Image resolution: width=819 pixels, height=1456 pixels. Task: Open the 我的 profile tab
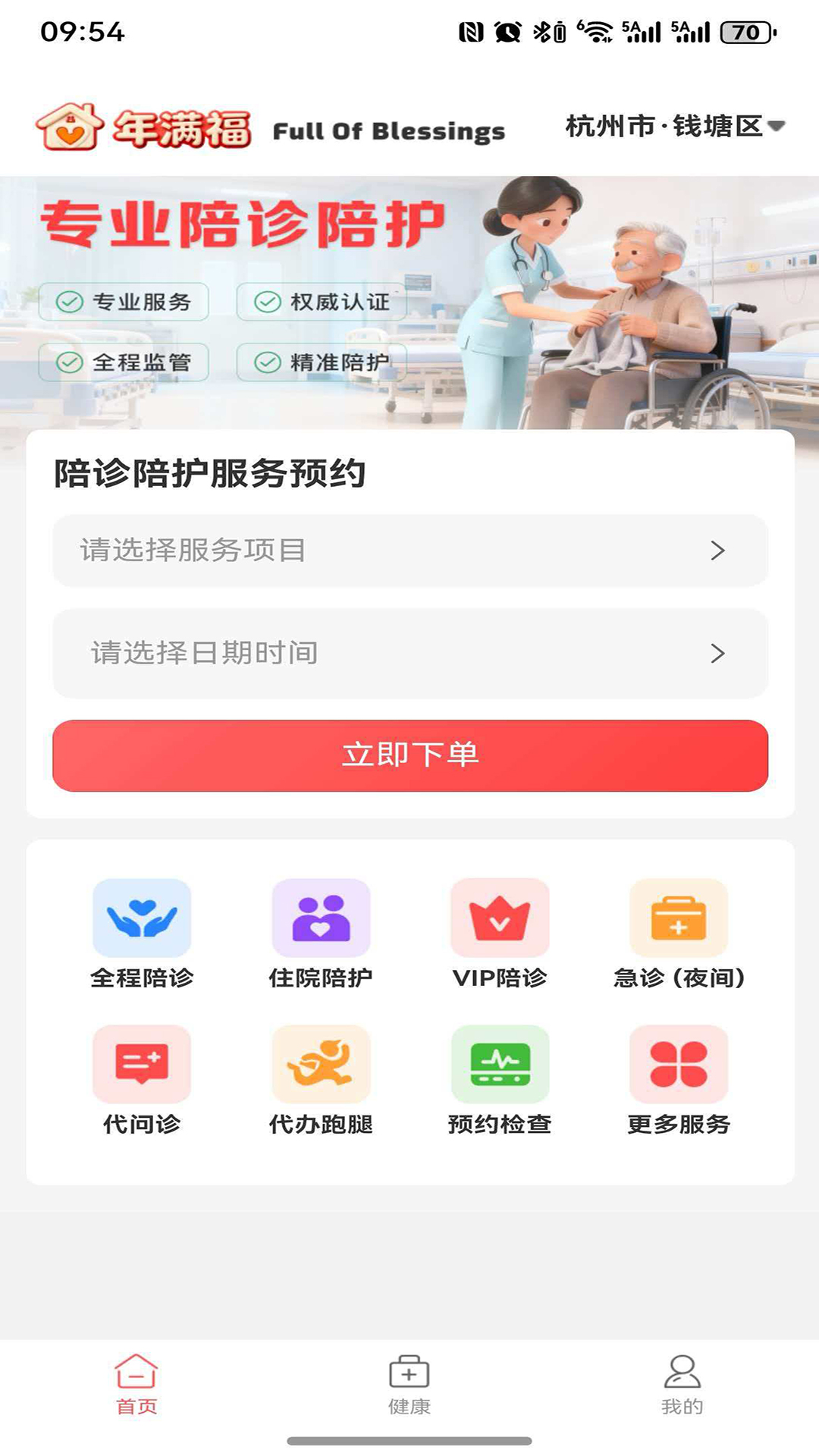point(681,1395)
